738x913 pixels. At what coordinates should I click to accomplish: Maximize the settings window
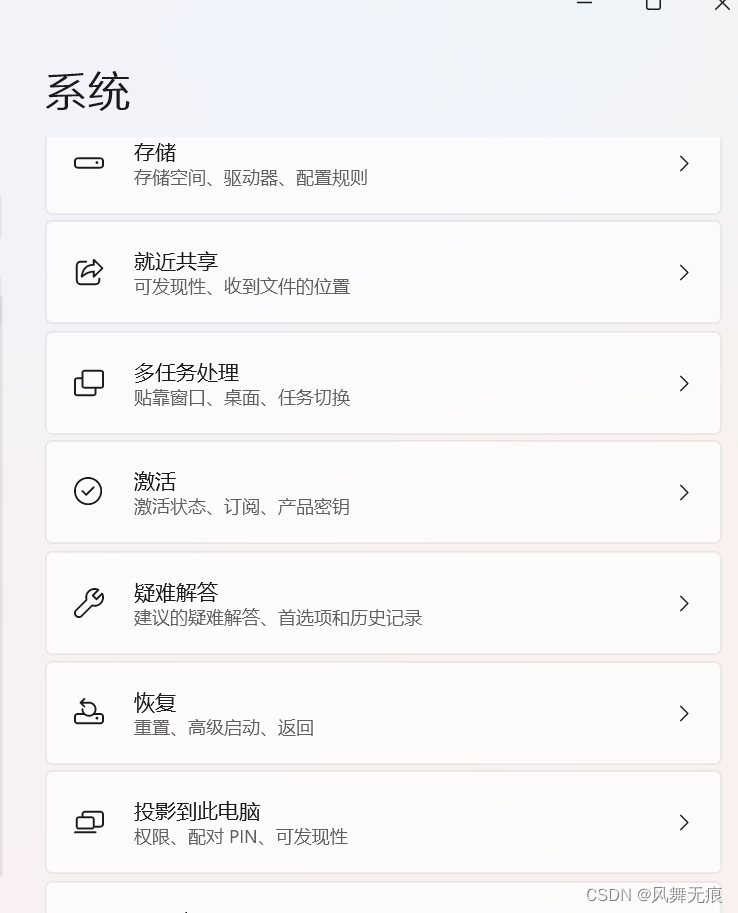653,5
